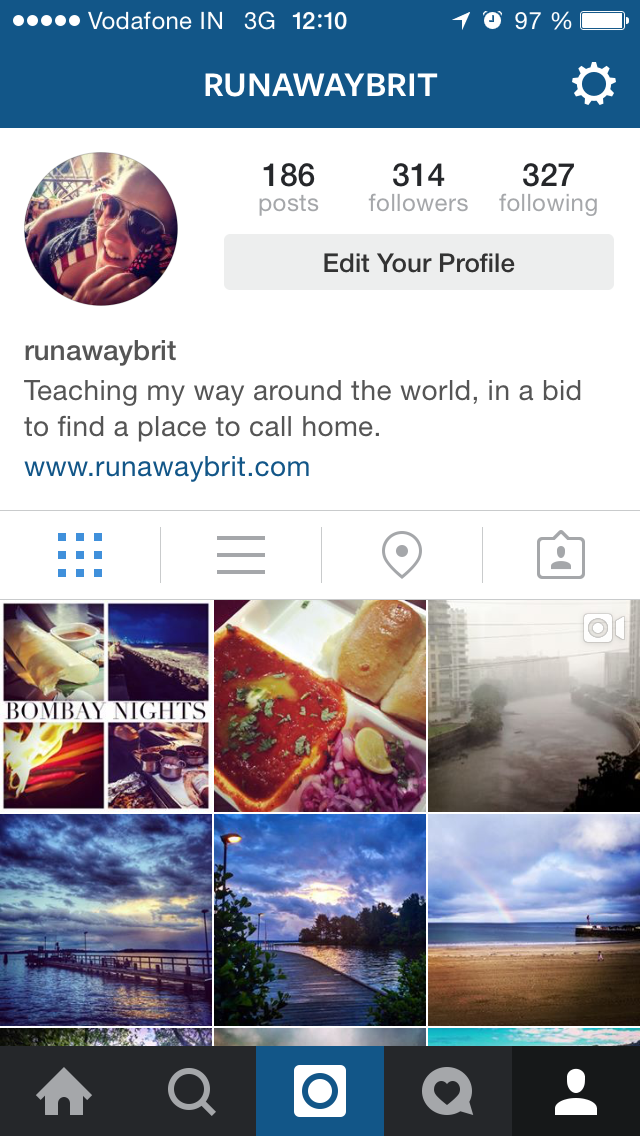640x1136 pixels.
Task: Open the activity heart tab
Action: (x=448, y=1091)
